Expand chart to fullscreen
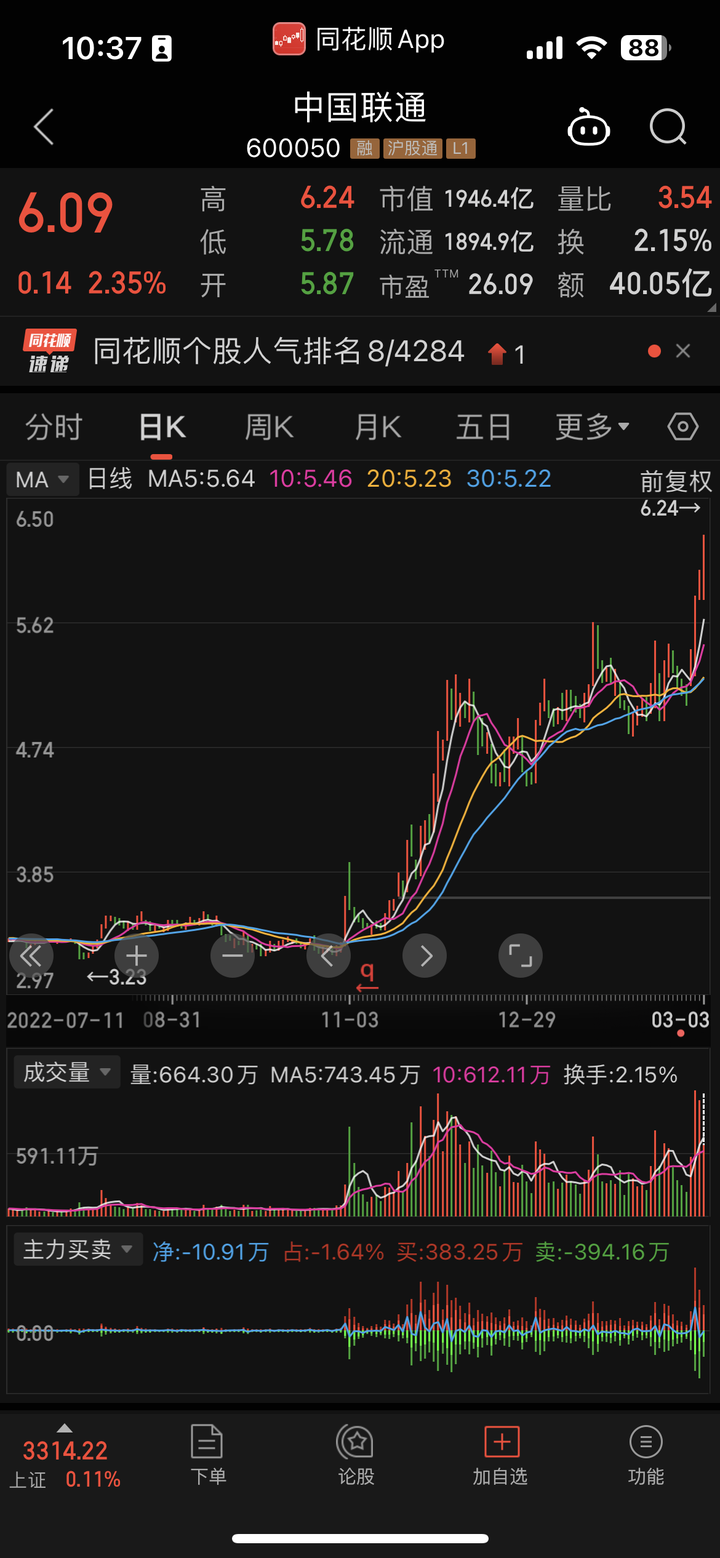 coord(520,956)
